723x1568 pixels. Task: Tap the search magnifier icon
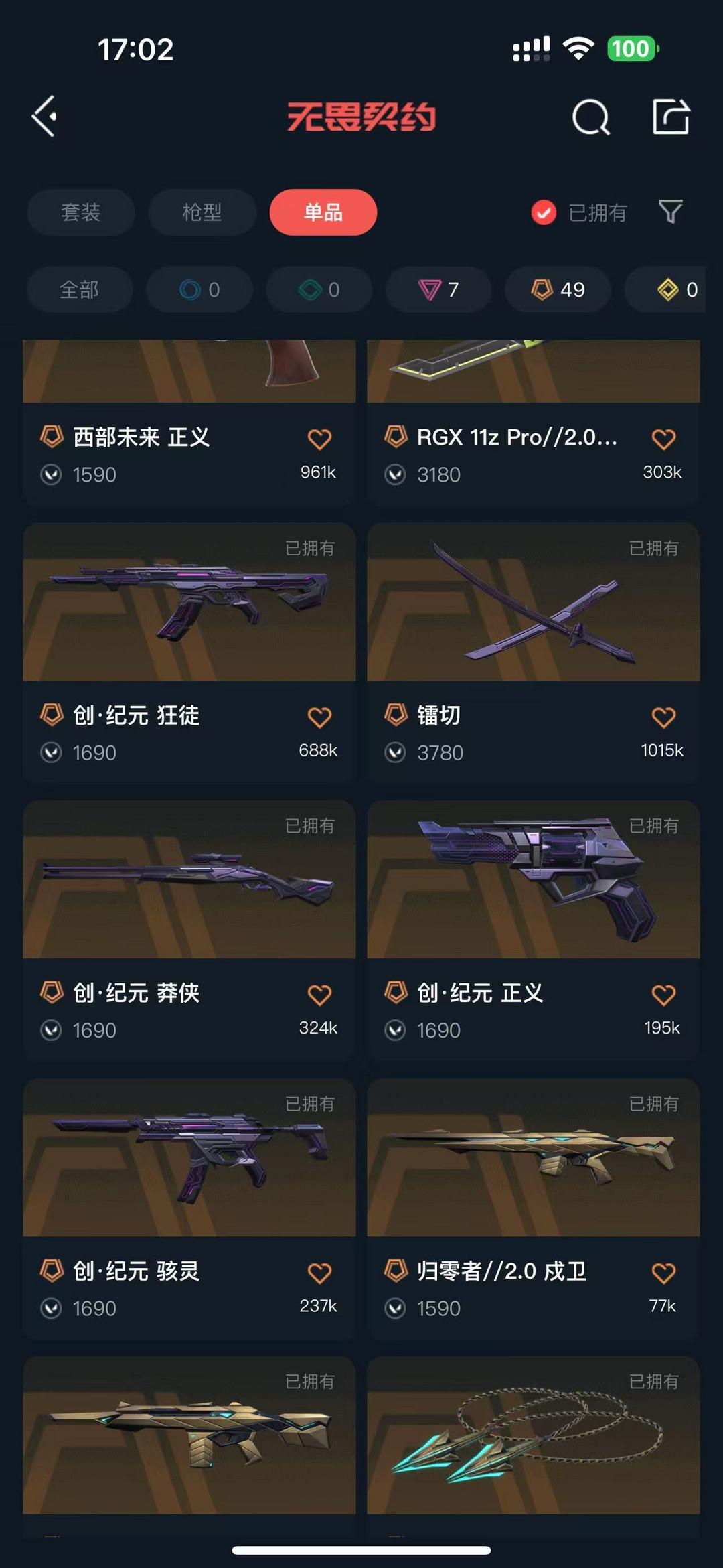[x=590, y=118]
